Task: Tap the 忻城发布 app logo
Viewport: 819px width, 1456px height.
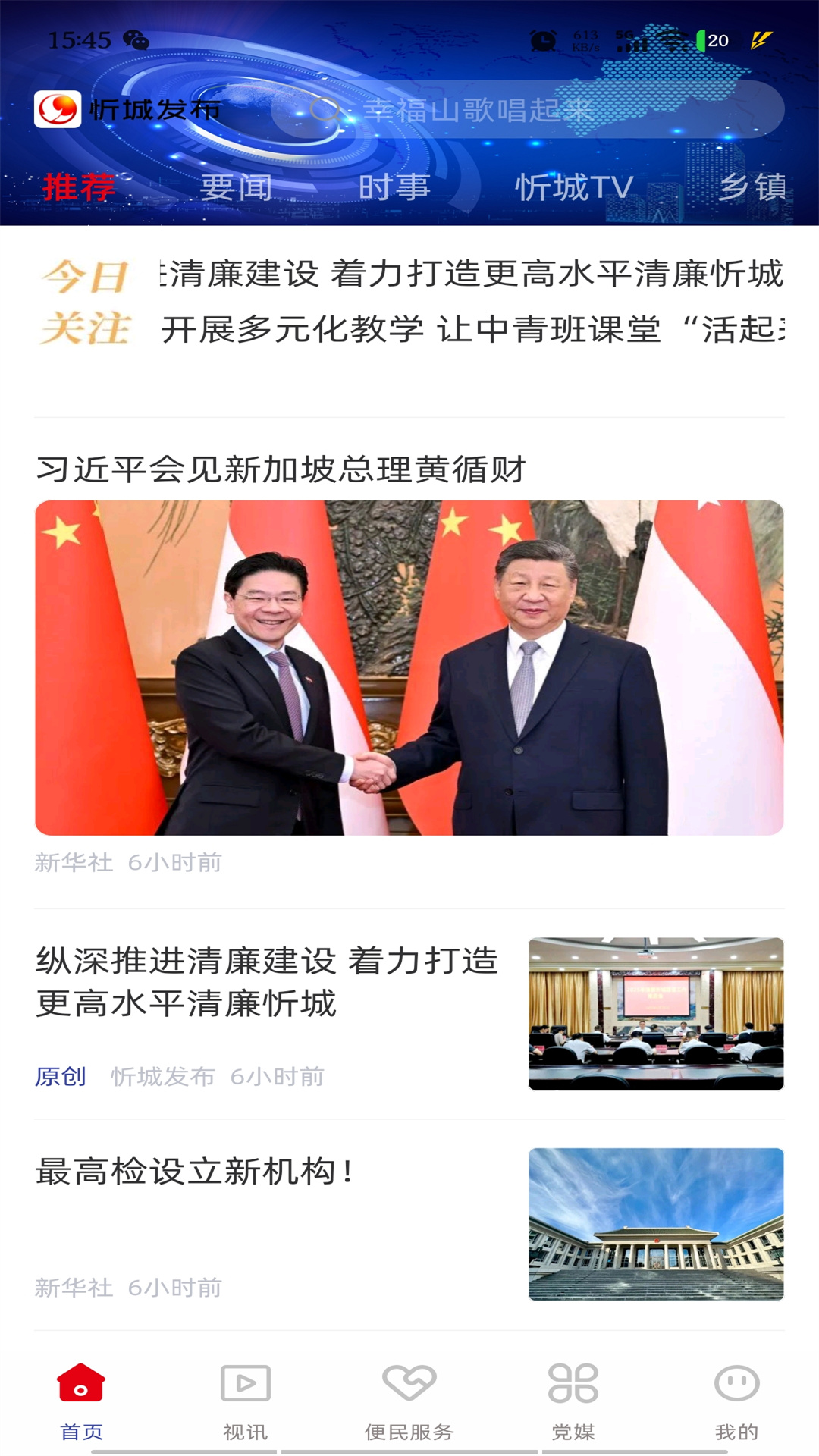Action: coord(60,108)
